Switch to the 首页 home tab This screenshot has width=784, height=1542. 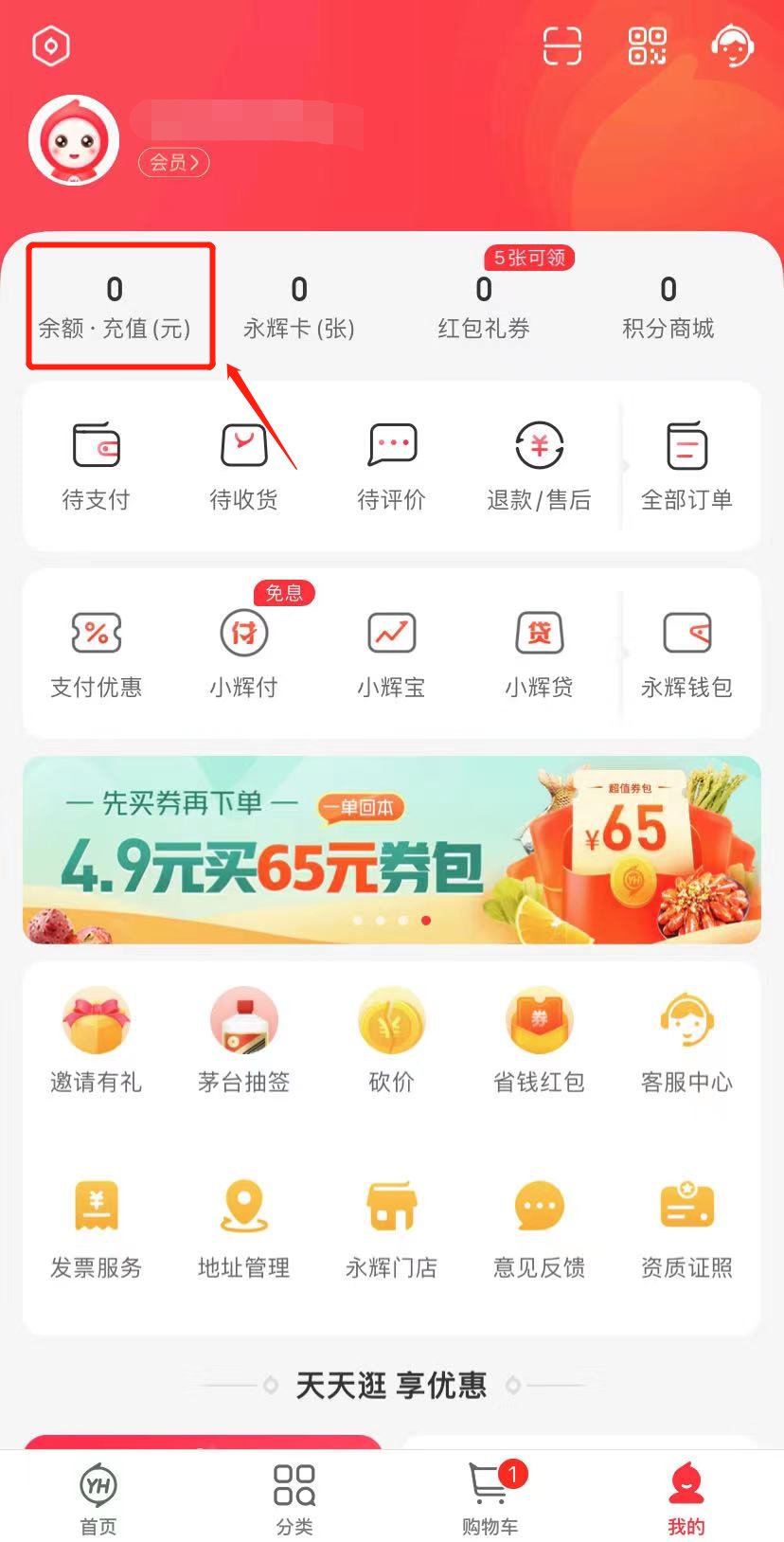[x=98, y=1498]
